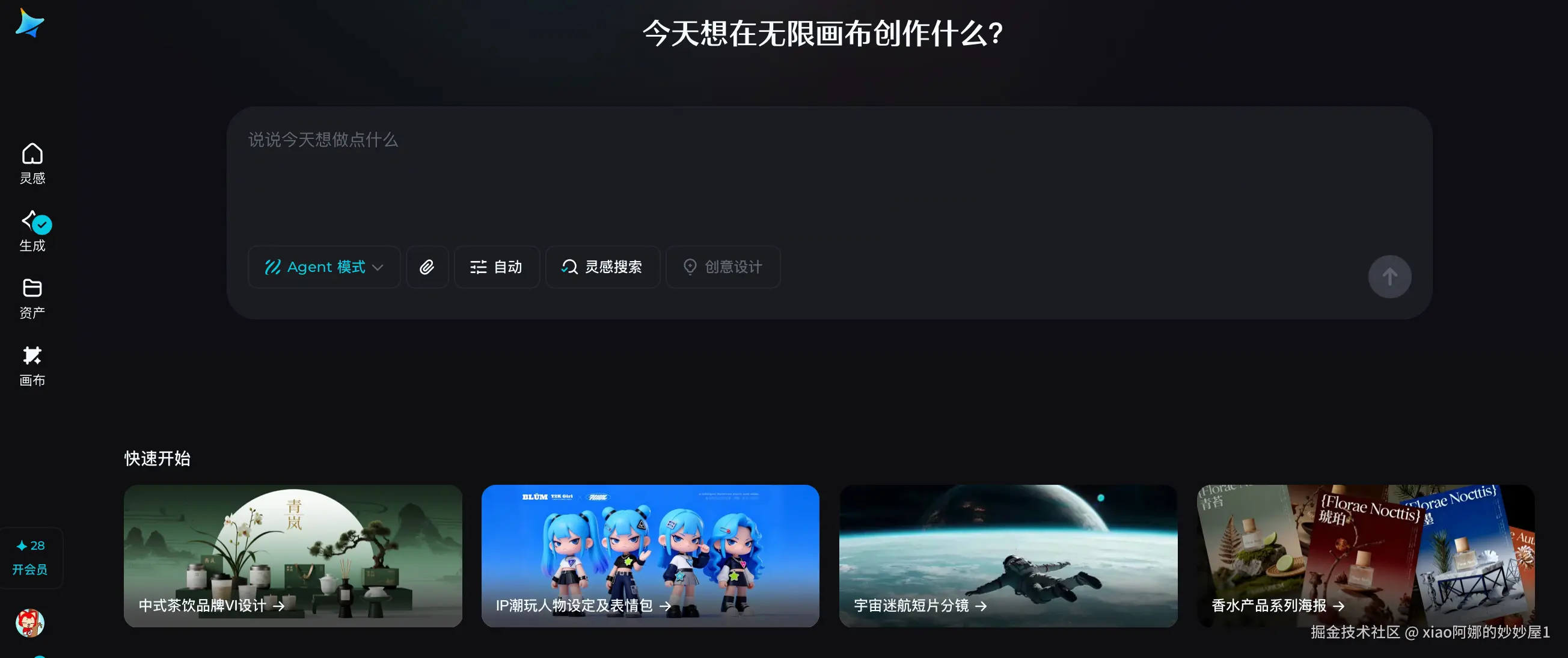This screenshot has height=658, width=1568.
Task: Open the 中式茶饮品牌VI设计 card
Action: point(293,555)
